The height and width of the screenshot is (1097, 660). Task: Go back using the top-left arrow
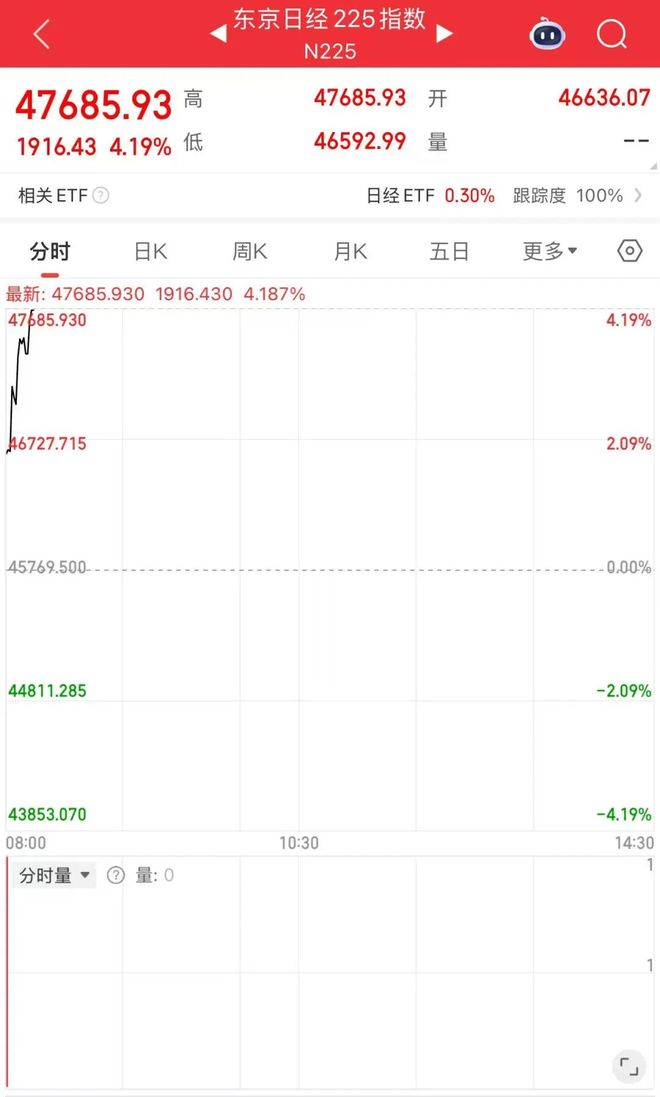[x=40, y=35]
